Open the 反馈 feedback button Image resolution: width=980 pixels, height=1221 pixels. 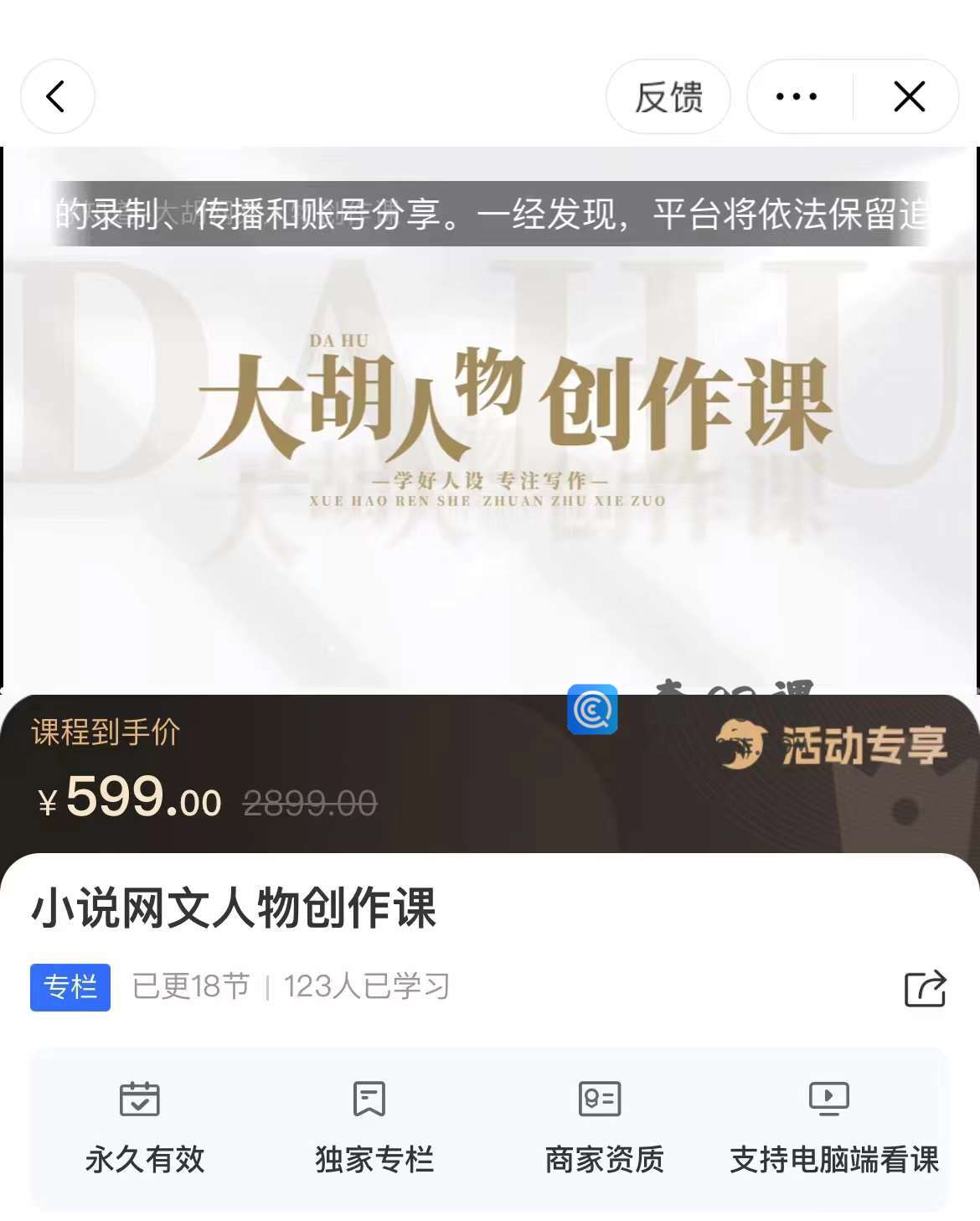(668, 97)
